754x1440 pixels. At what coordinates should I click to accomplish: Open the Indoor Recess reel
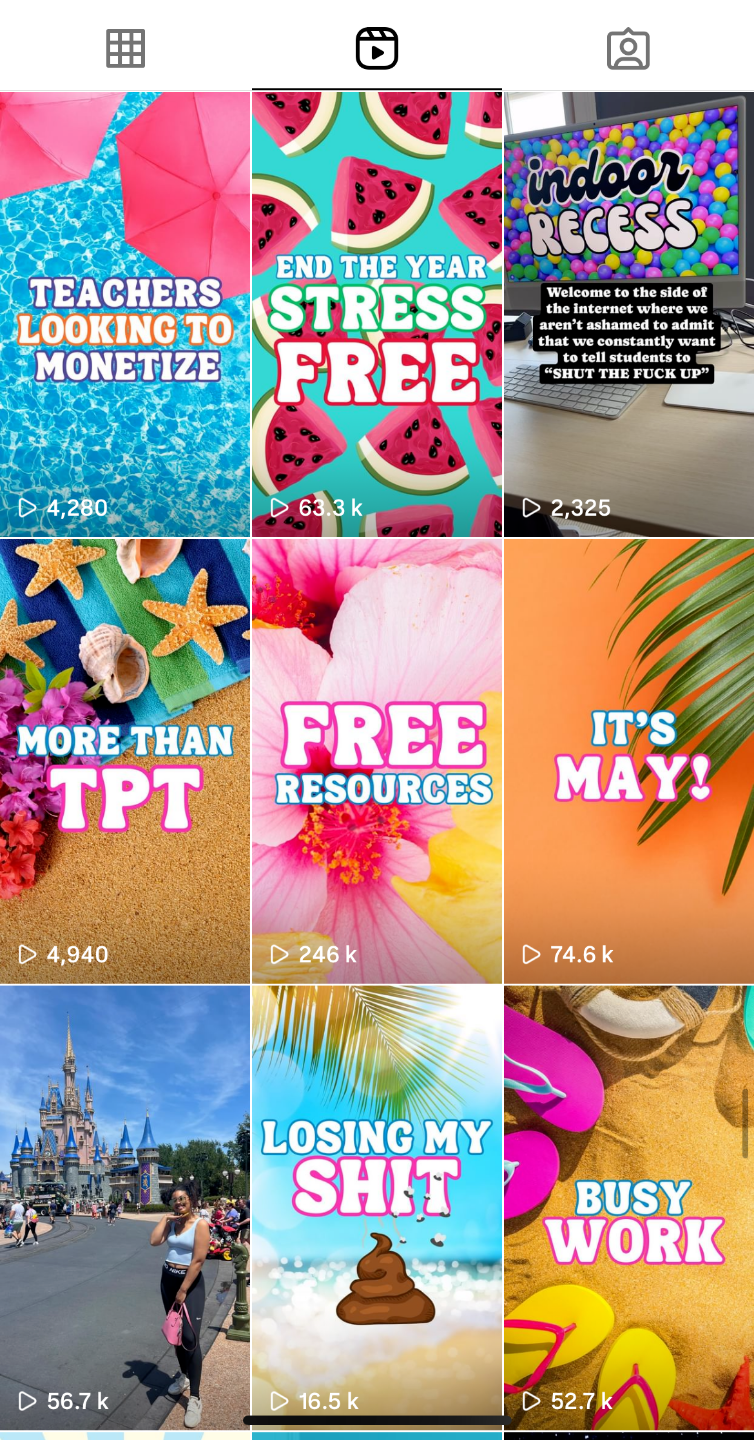[x=628, y=314]
